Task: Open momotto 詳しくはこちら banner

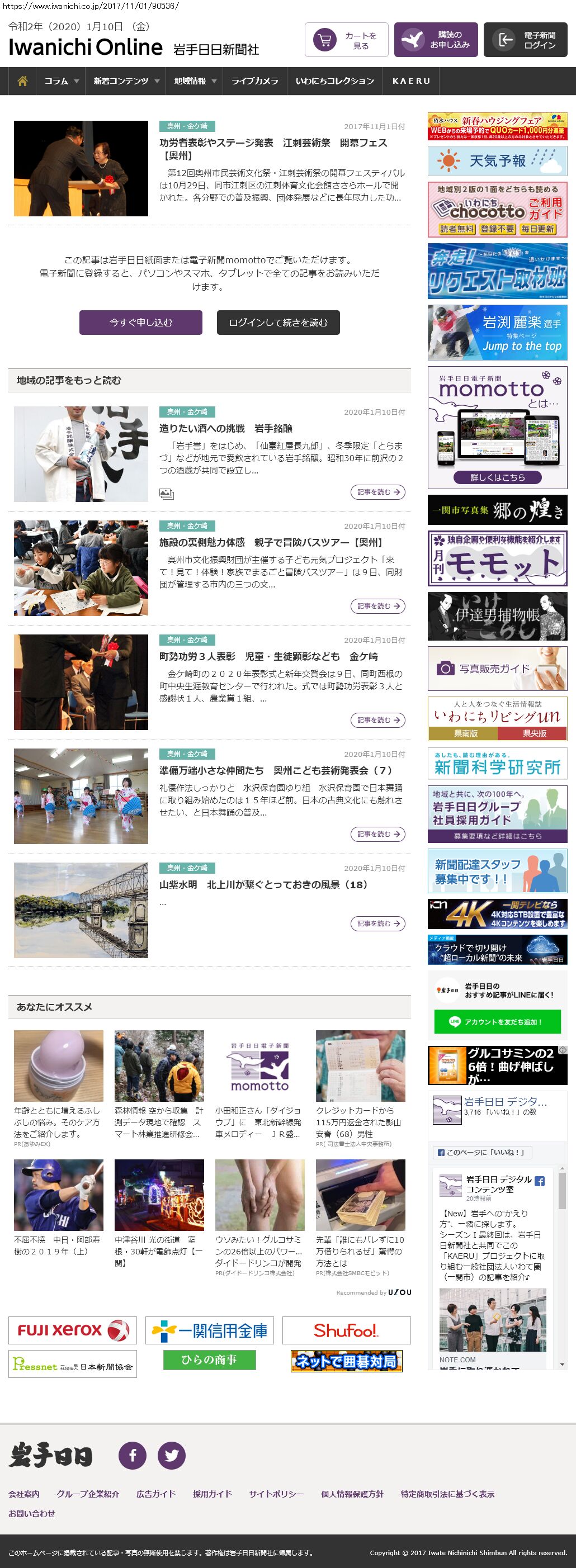Action: click(498, 477)
